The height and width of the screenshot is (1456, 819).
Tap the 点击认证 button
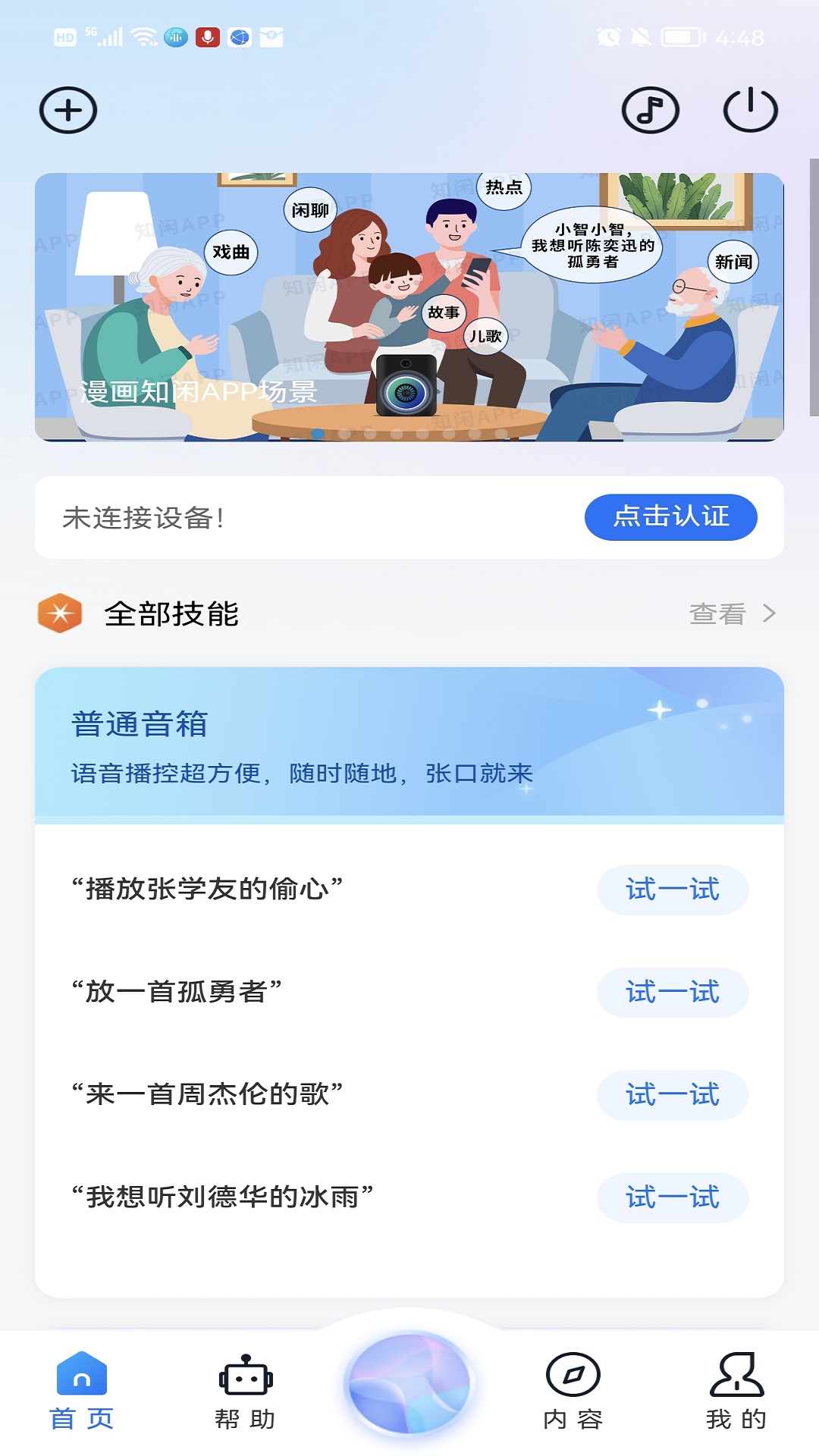point(670,516)
